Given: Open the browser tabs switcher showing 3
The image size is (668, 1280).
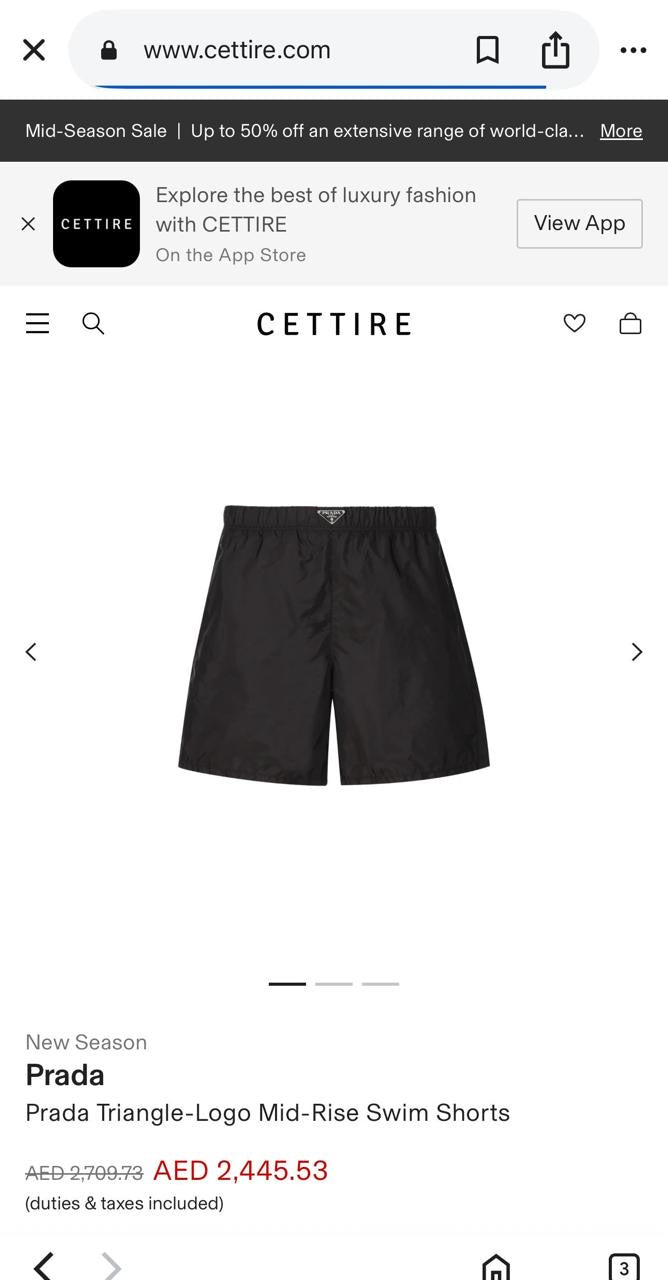Looking at the screenshot, I should click(x=624, y=1267).
